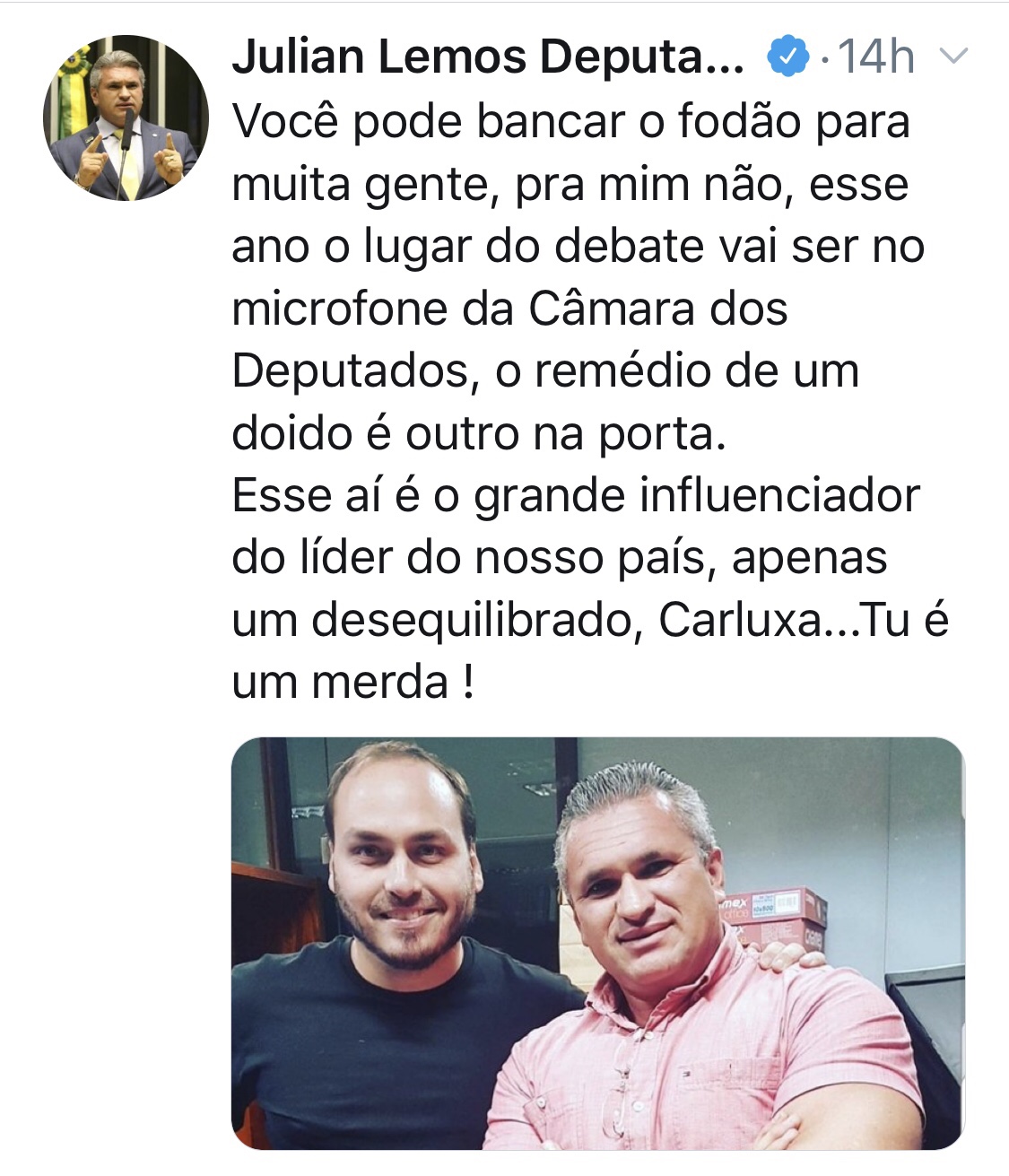
Task: Open Julian Lemos's profile picture
Action: click(126, 118)
